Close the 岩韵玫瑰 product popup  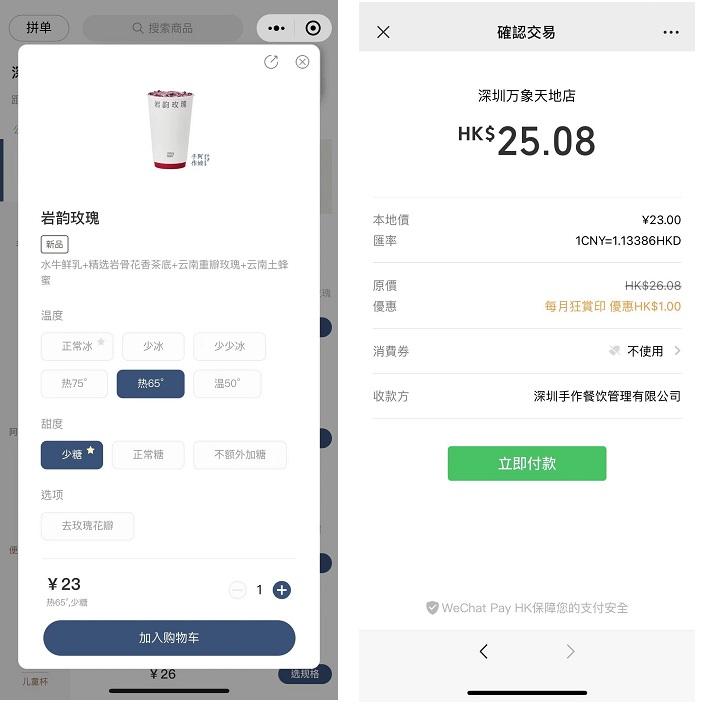click(x=302, y=62)
